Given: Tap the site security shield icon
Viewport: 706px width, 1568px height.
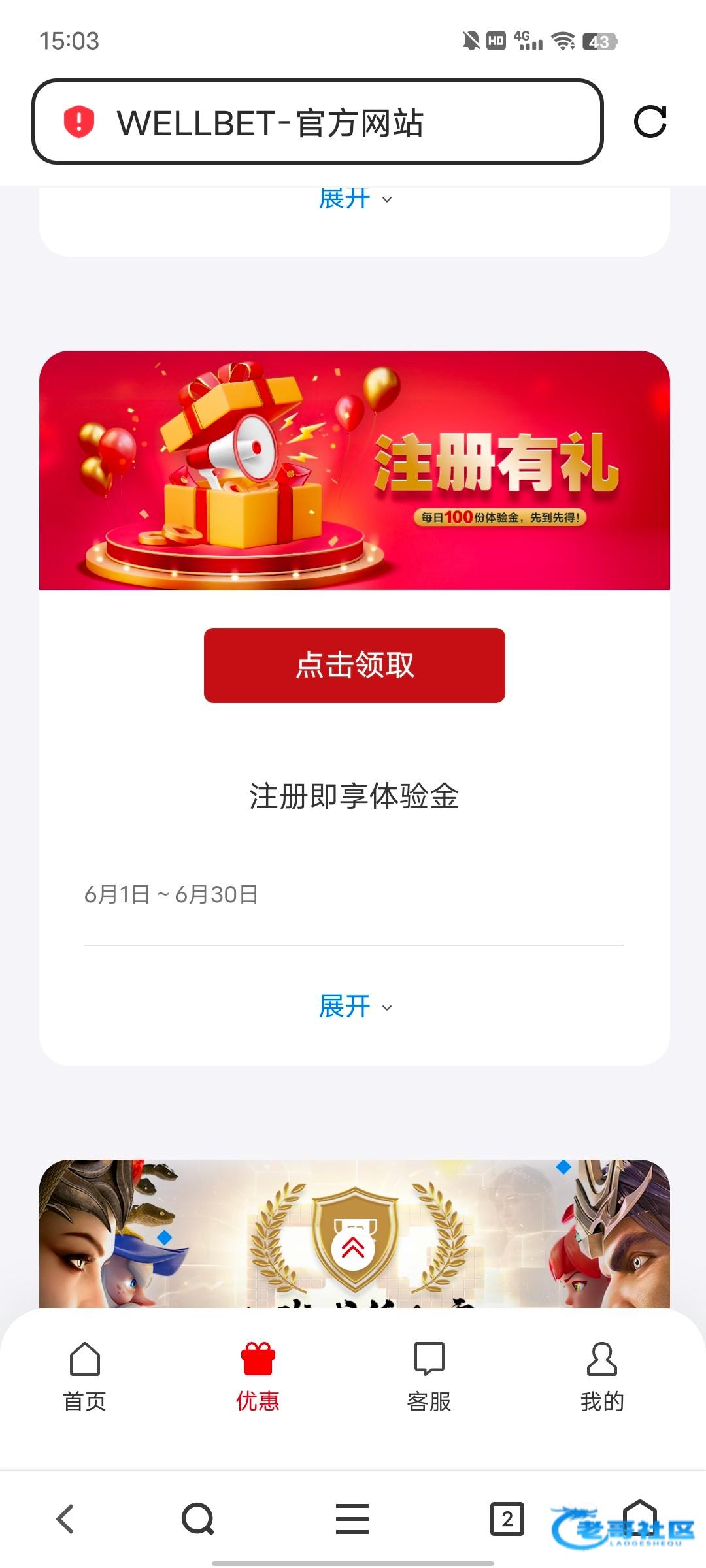Looking at the screenshot, I should point(79,122).
